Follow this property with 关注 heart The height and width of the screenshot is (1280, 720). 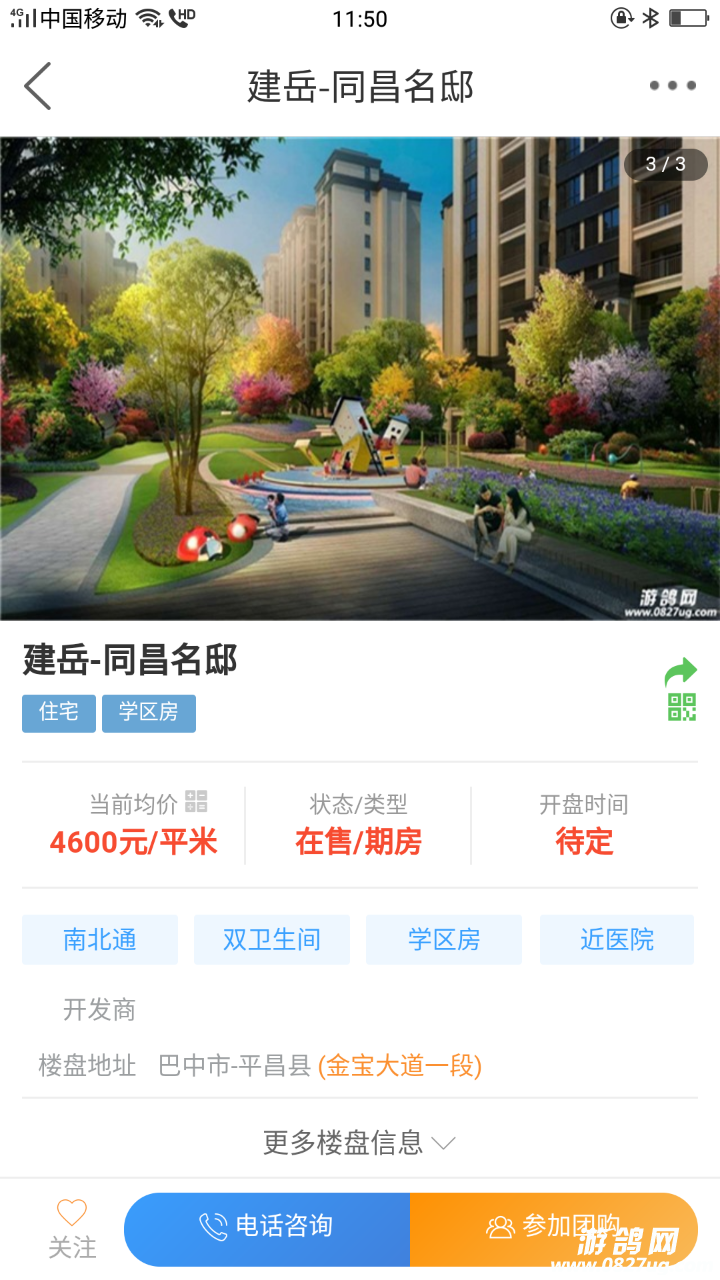coord(72,1228)
